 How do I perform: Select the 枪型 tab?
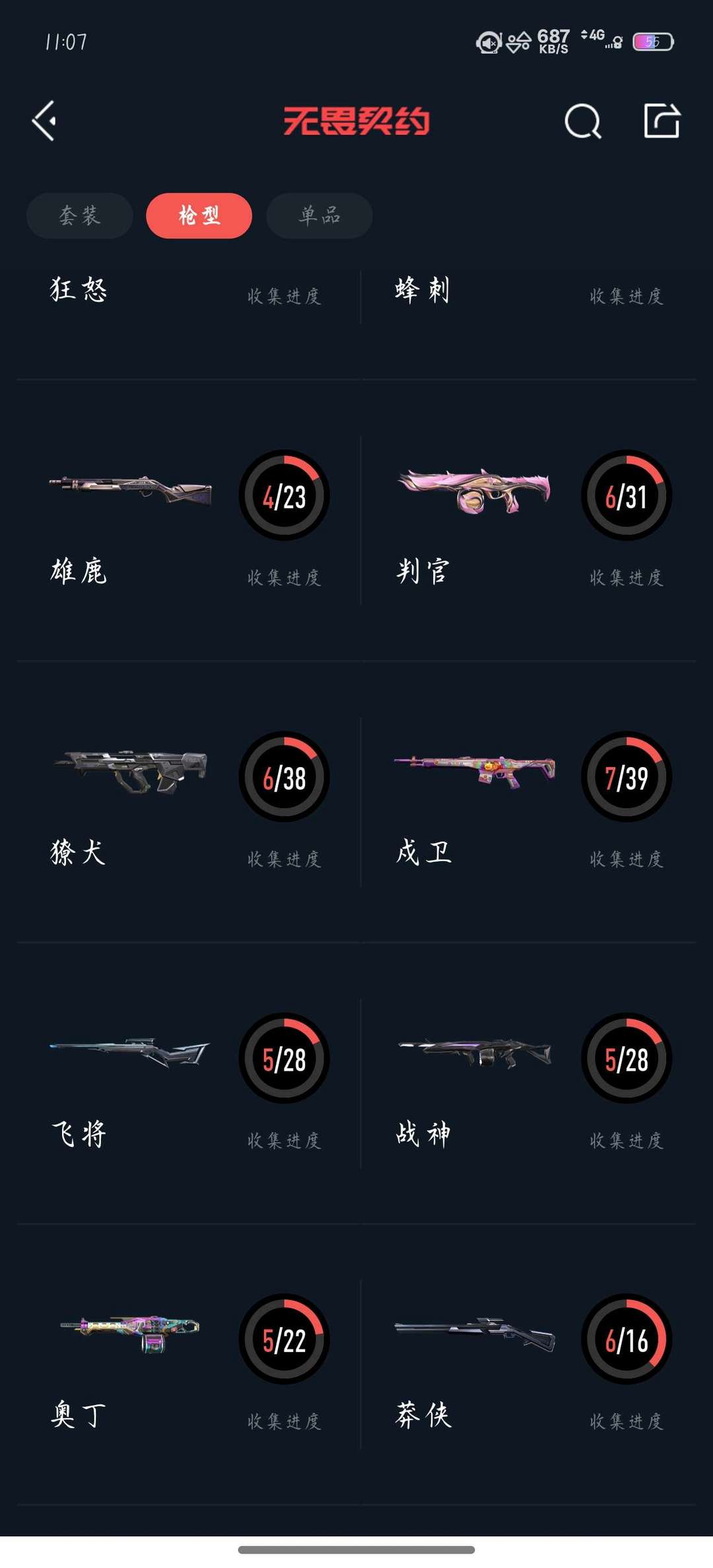point(199,215)
